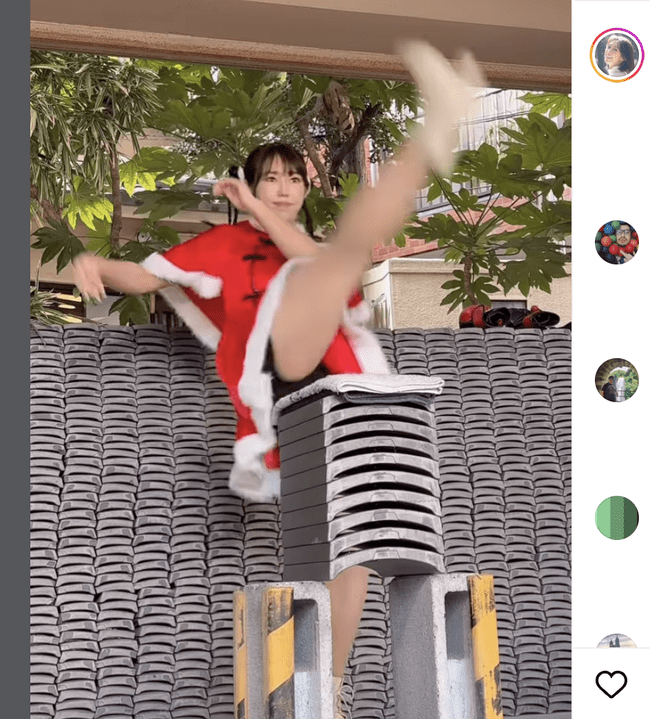Open the avatar with the gradient story ring
Image resolution: width=650 pixels, height=719 pixels.
[616, 55]
